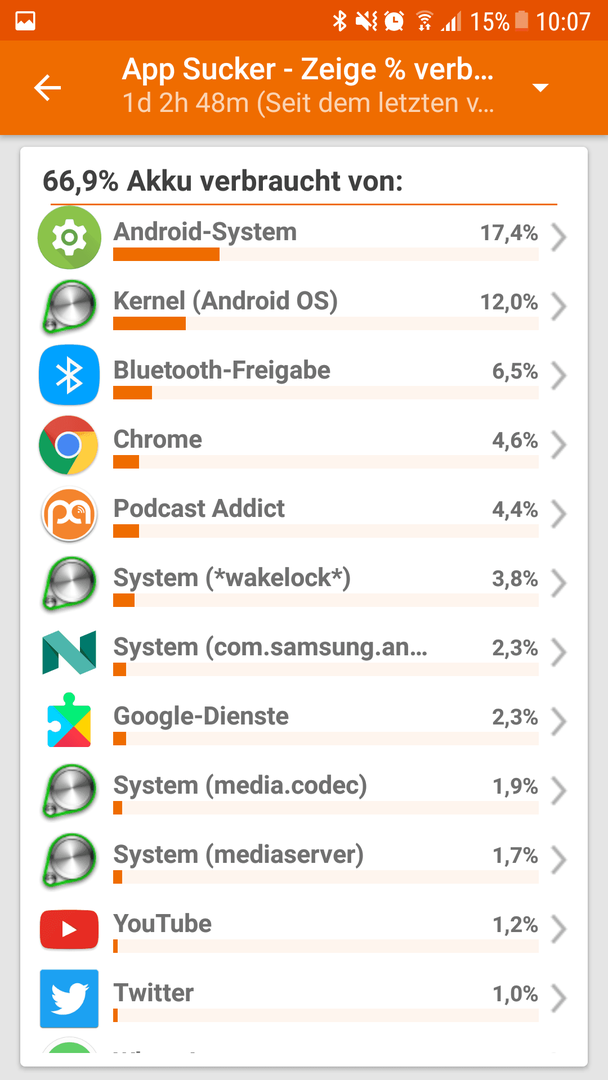The height and width of the screenshot is (1080, 608).
Task: View YouTube battery consumption
Action: (304, 928)
